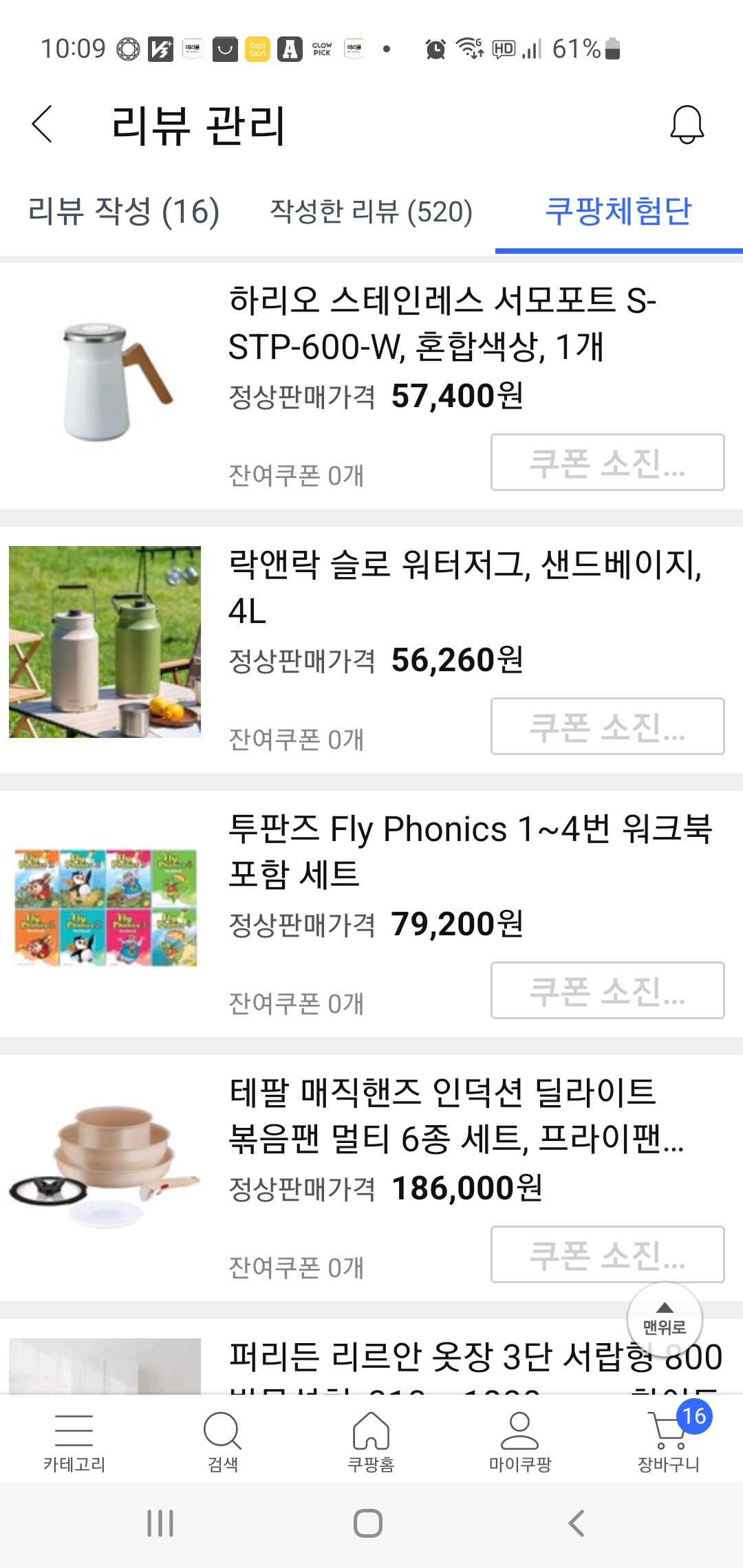743x1568 pixels.
Task: Go to 쿠팡홈
Action: tap(371, 1441)
